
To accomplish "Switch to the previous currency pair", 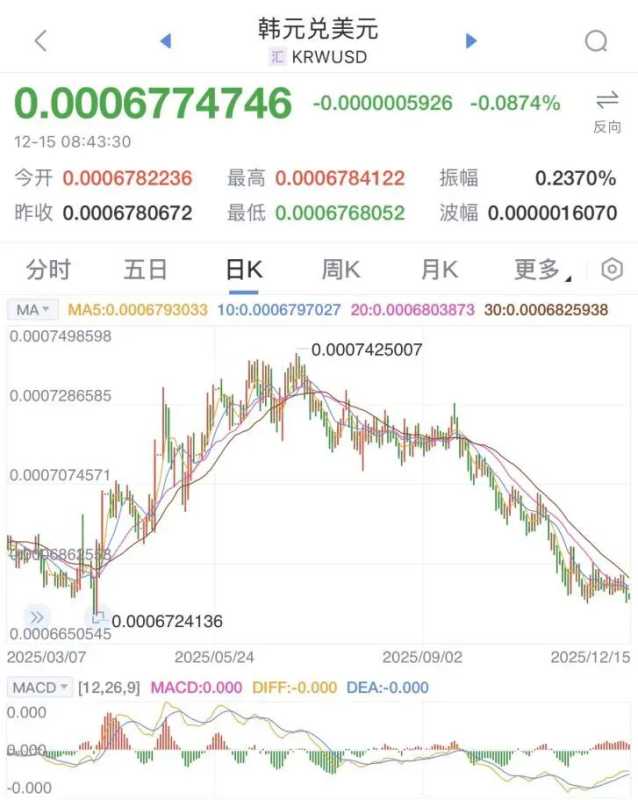I will (x=166, y=41).
